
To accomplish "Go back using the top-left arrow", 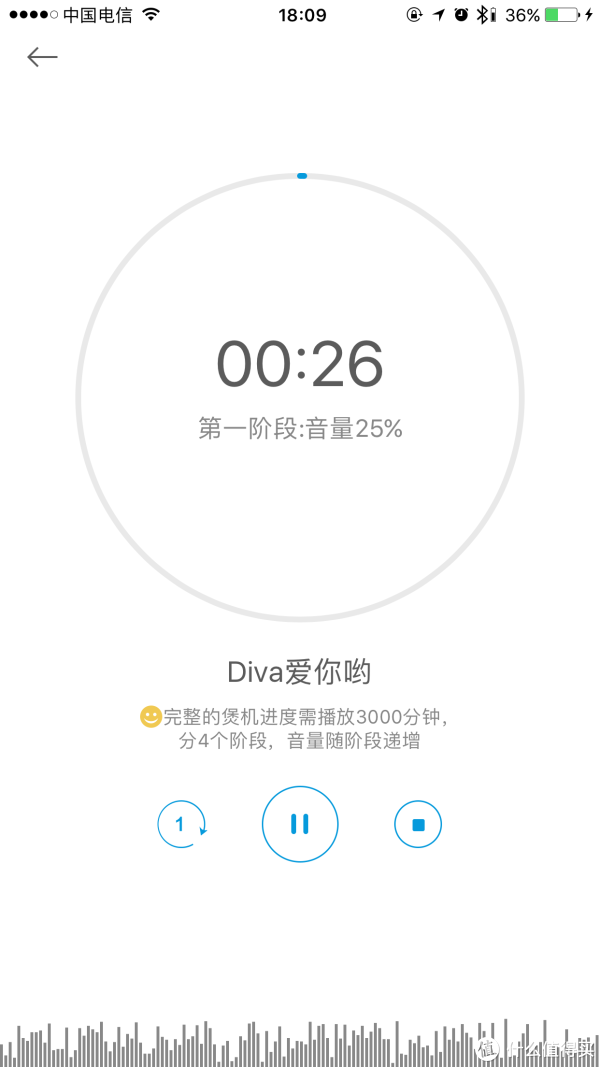I will click(42, 57).
